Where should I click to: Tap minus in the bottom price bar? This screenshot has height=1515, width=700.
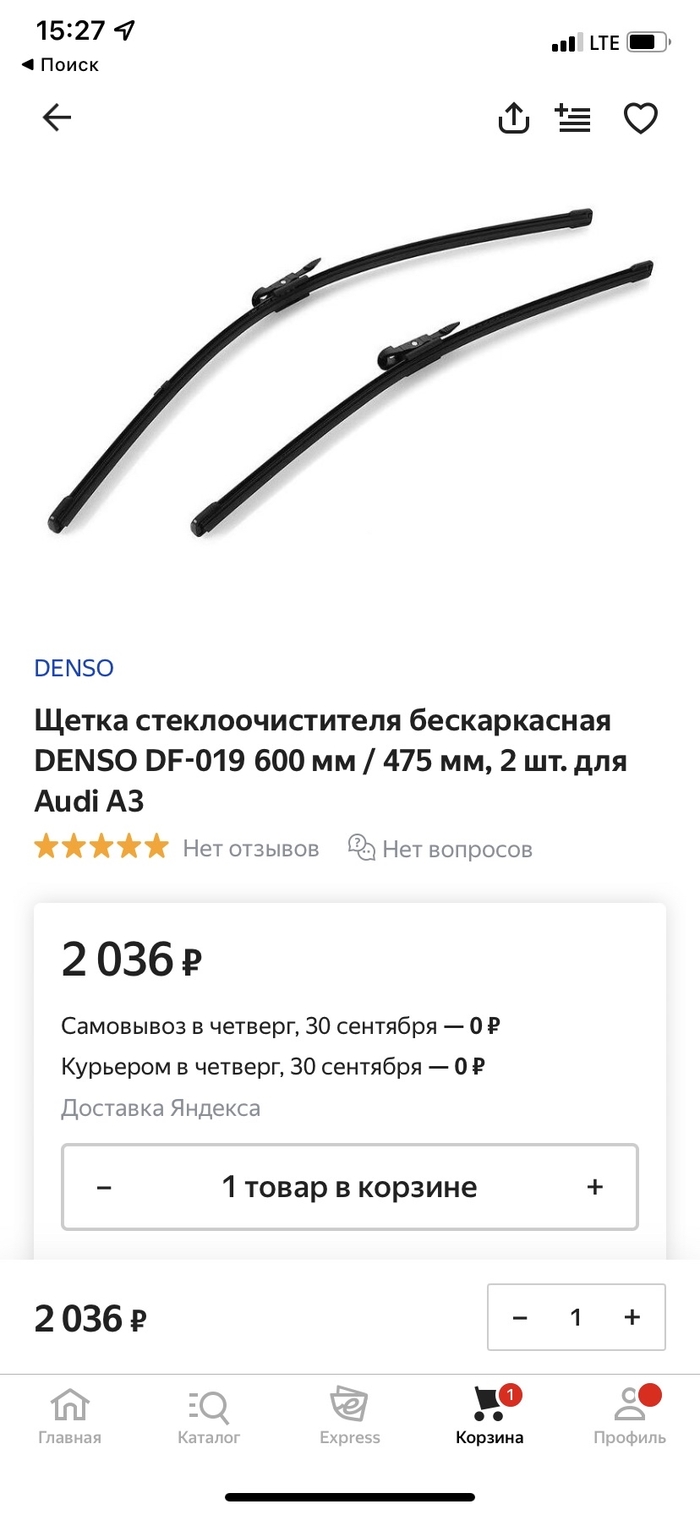[x=520, y=1317]
